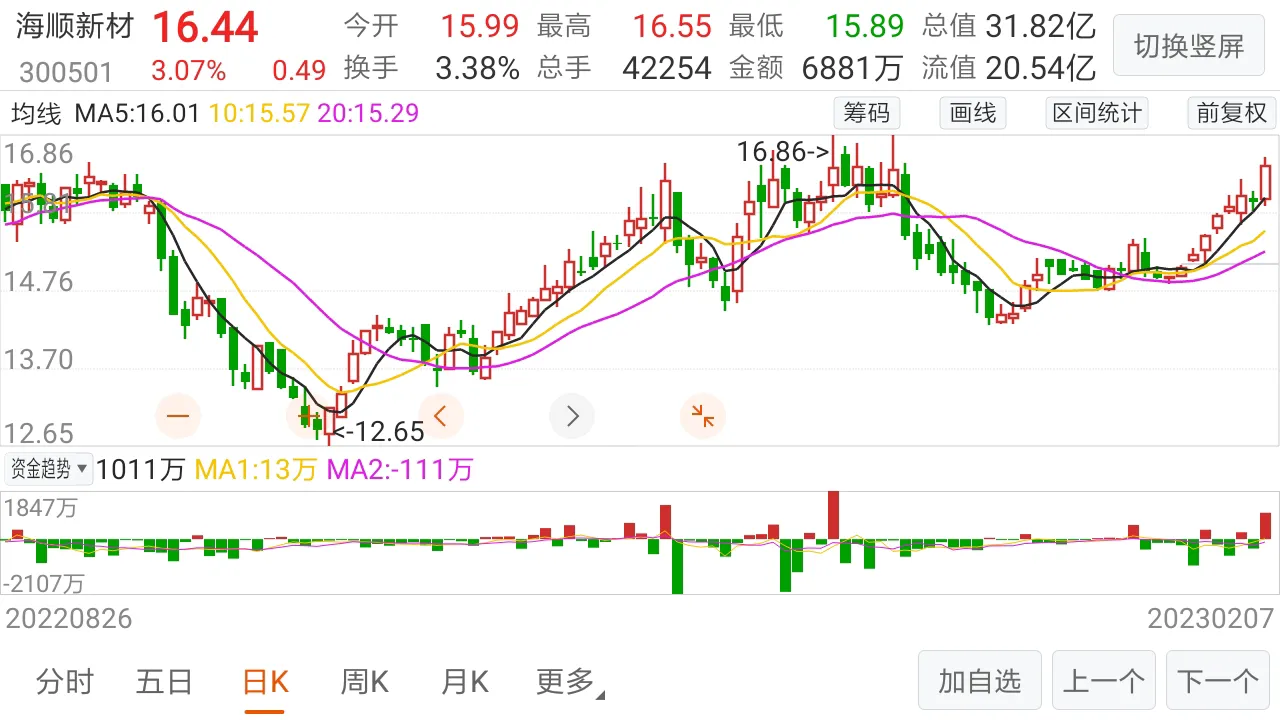The height and width of the screenshot is (720, 1280).
Task: Zoom in the chart with plus icon
Action: [x=309, y=416]
